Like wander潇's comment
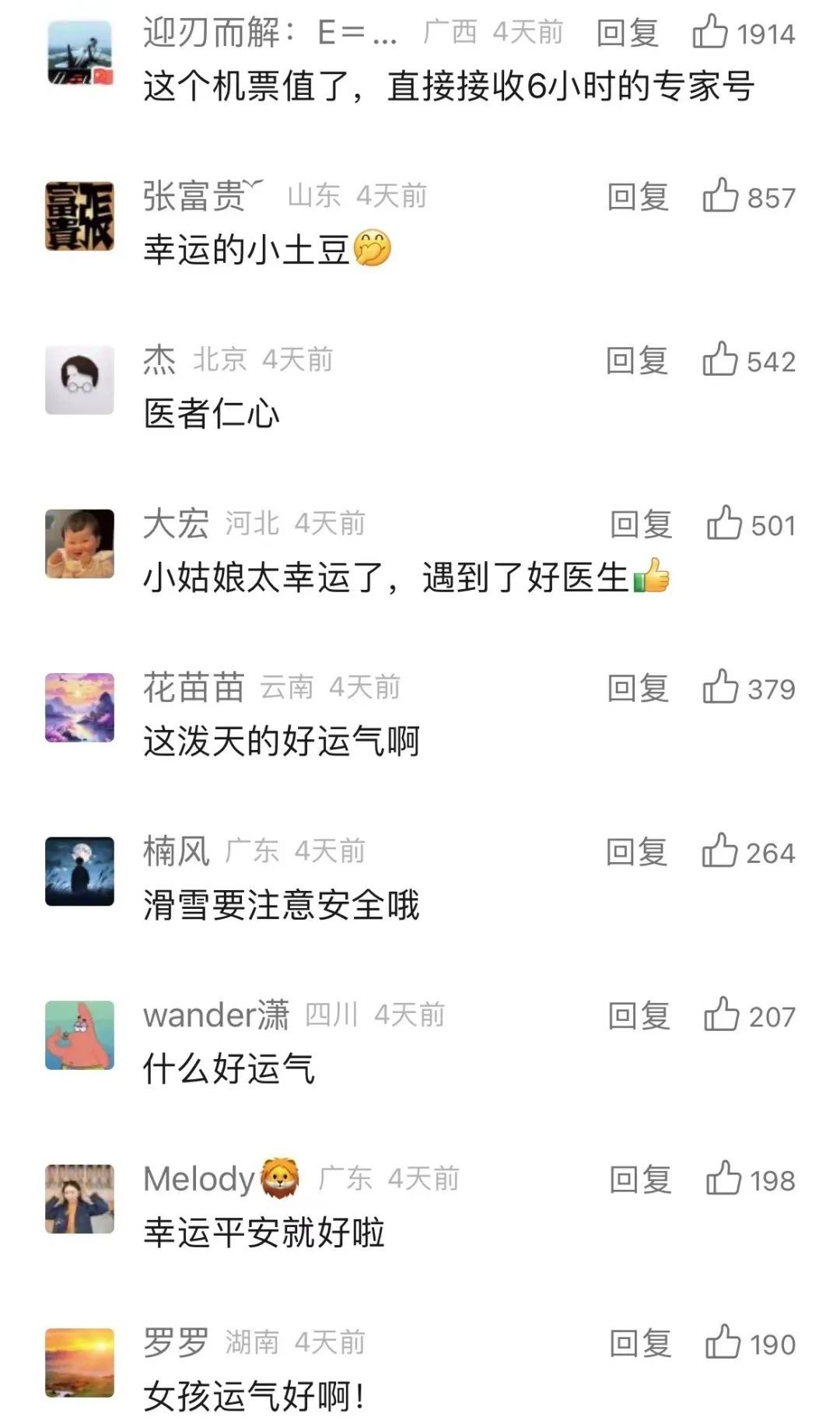The image size is (840, 1424). pos(721,1015)
